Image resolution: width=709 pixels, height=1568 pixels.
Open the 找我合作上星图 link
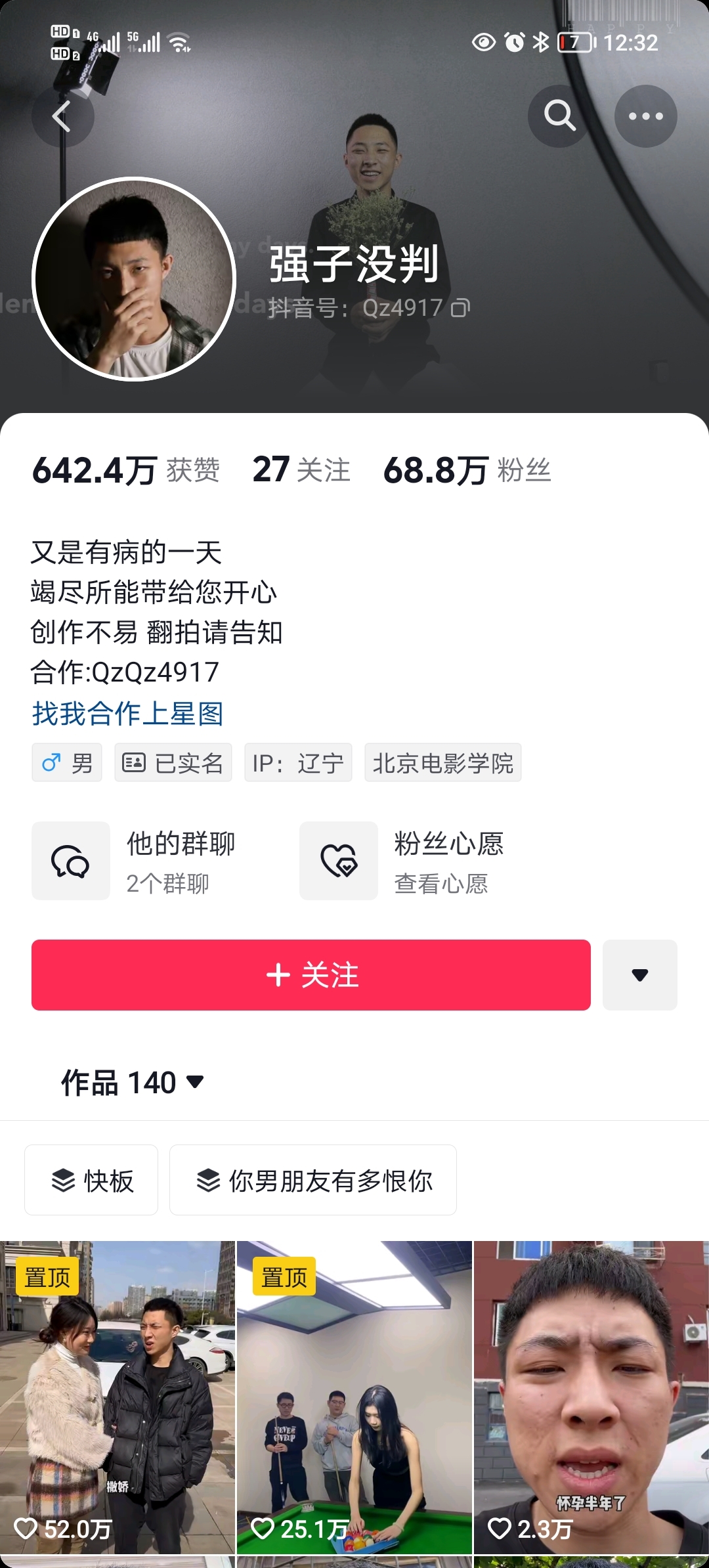(x=128, y=713)
